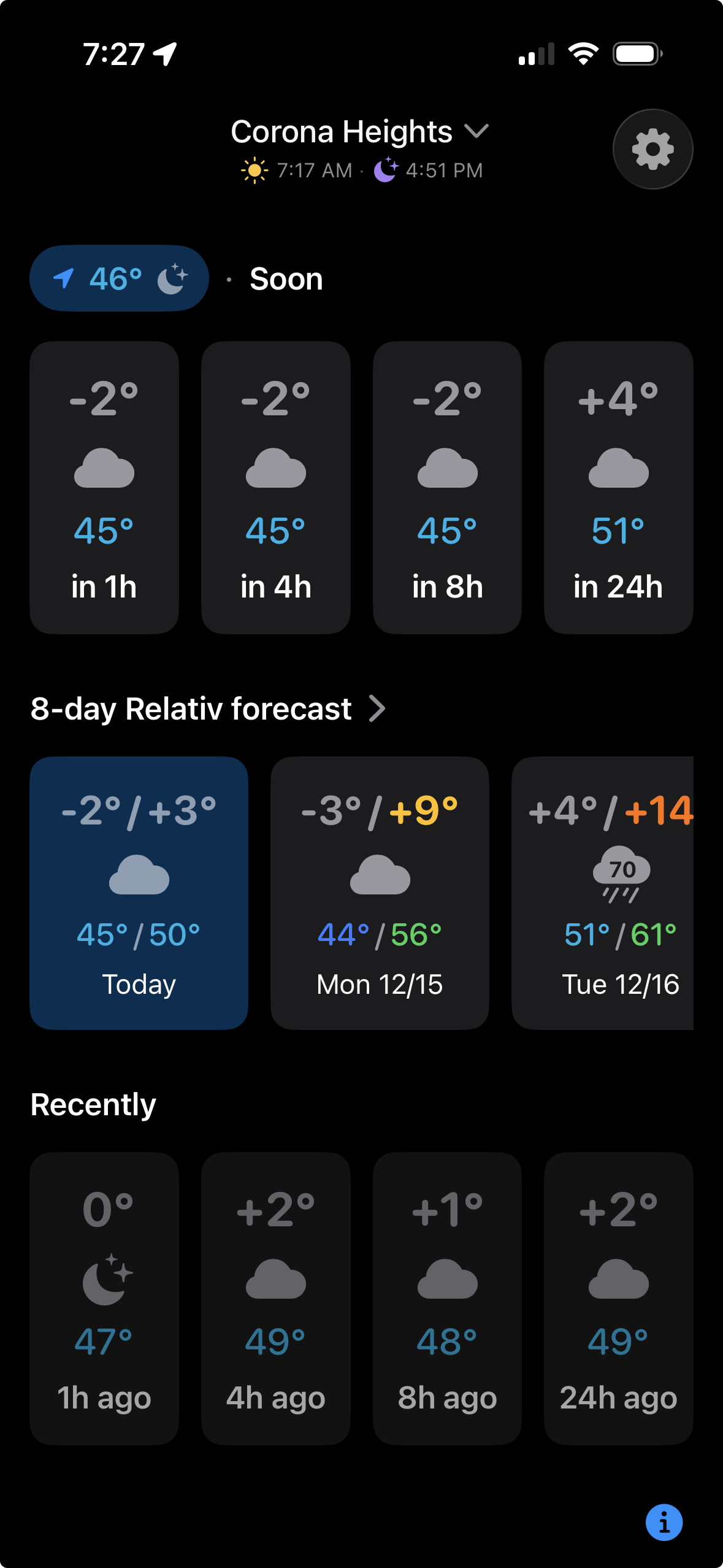
Task: Expand the 8-day Relativ forecast with its chevron
Action: tap(378, 709)
